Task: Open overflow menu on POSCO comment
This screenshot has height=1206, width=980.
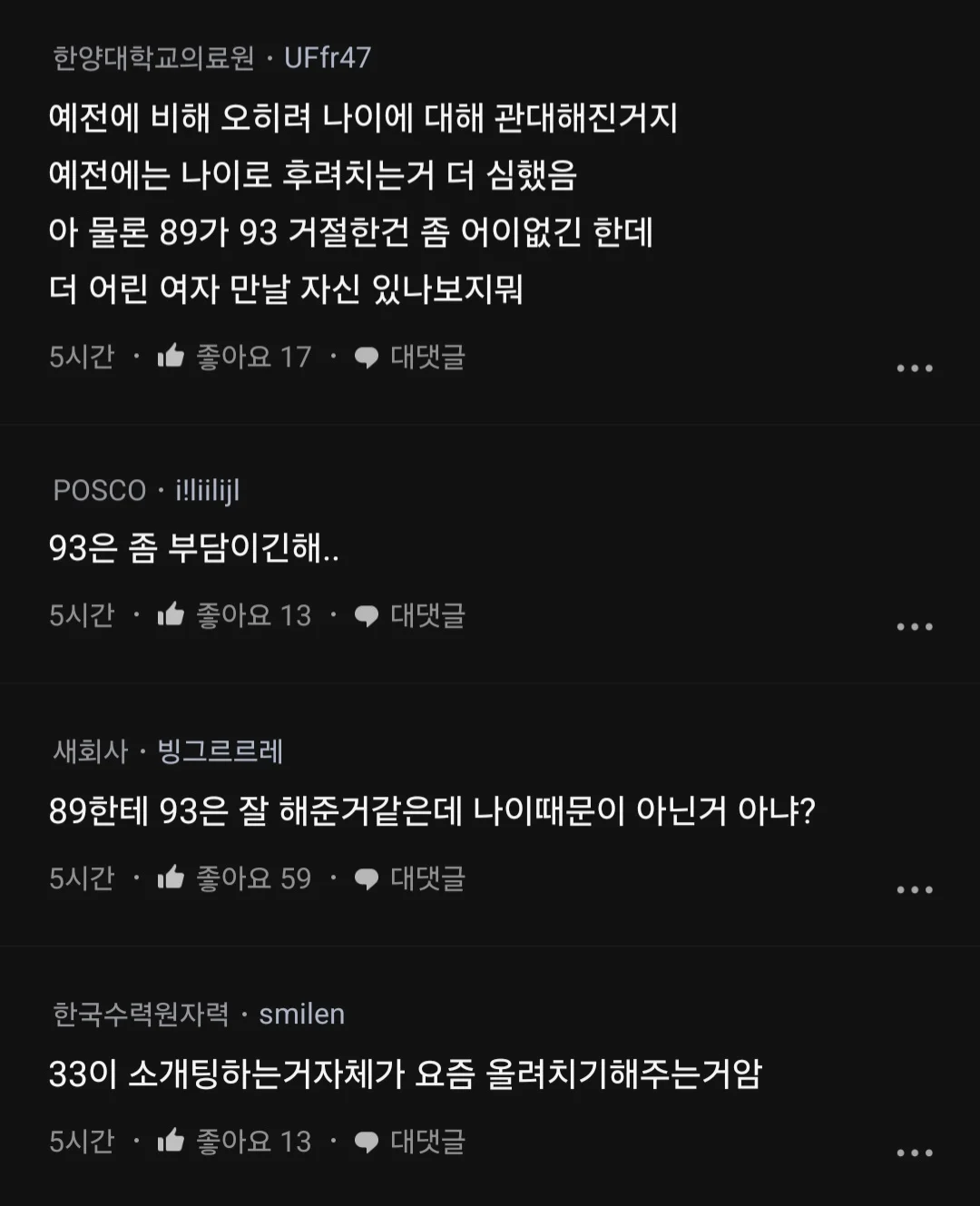Action: [x=914, y=627]
